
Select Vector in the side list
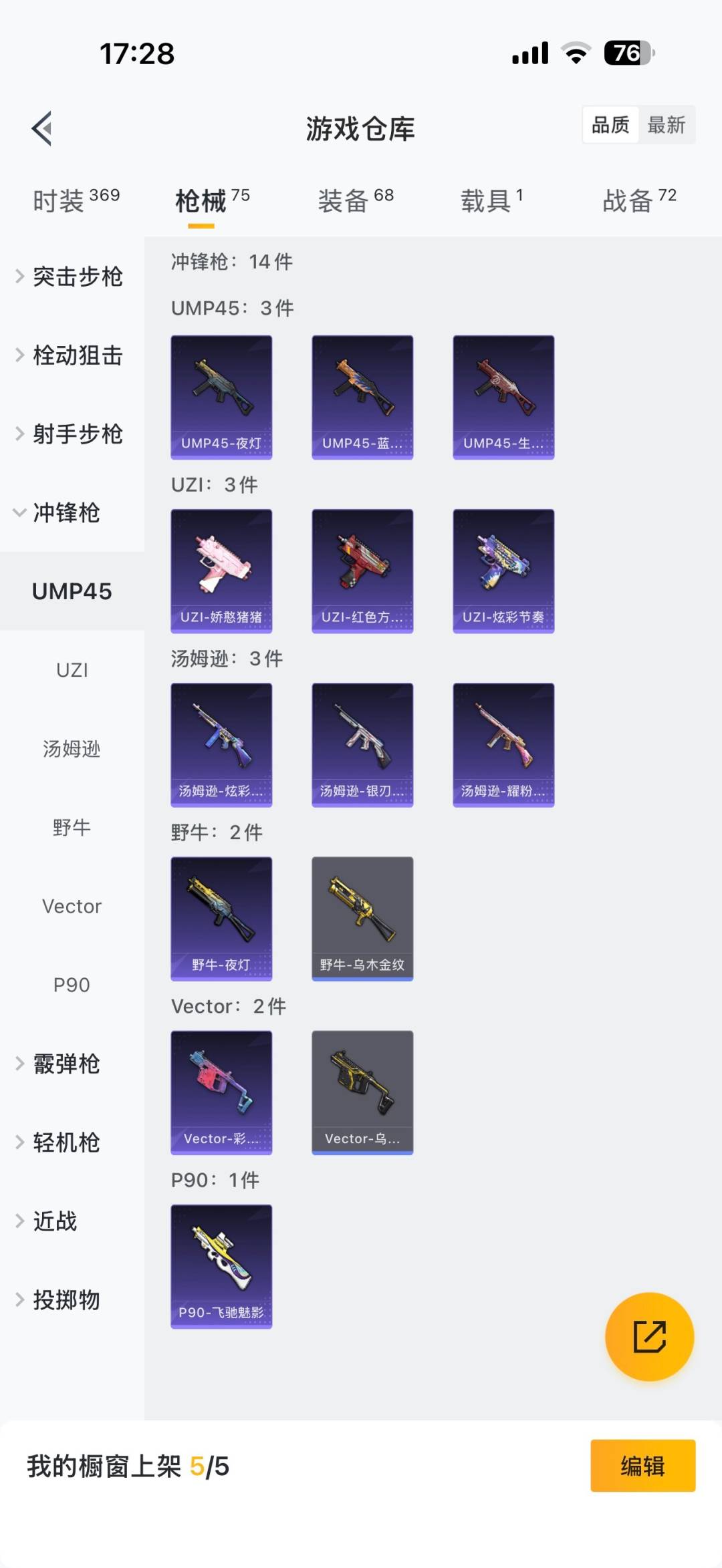tap(72, 906)
